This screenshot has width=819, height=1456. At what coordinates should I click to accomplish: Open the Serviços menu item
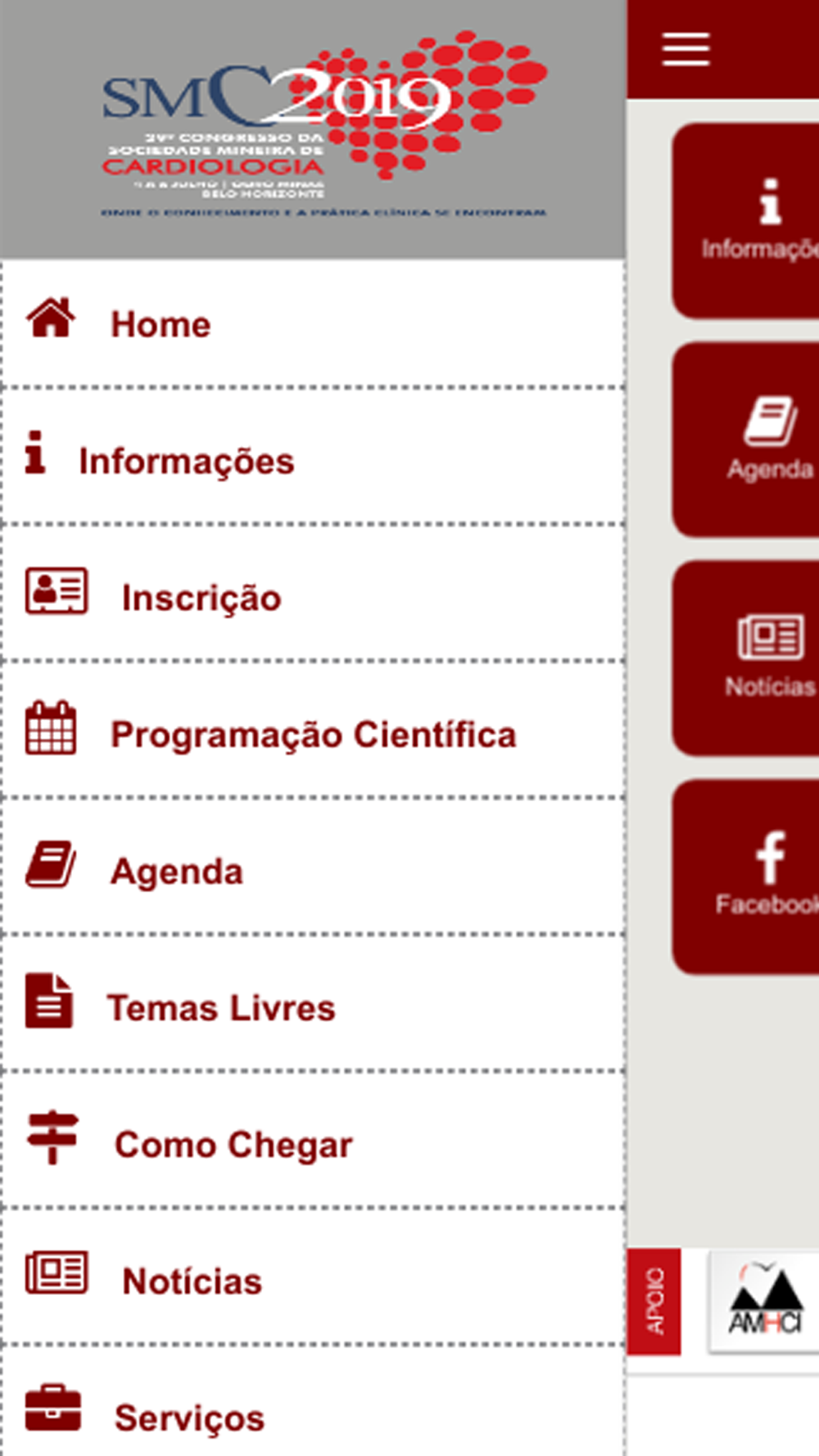pos(189,1418)
